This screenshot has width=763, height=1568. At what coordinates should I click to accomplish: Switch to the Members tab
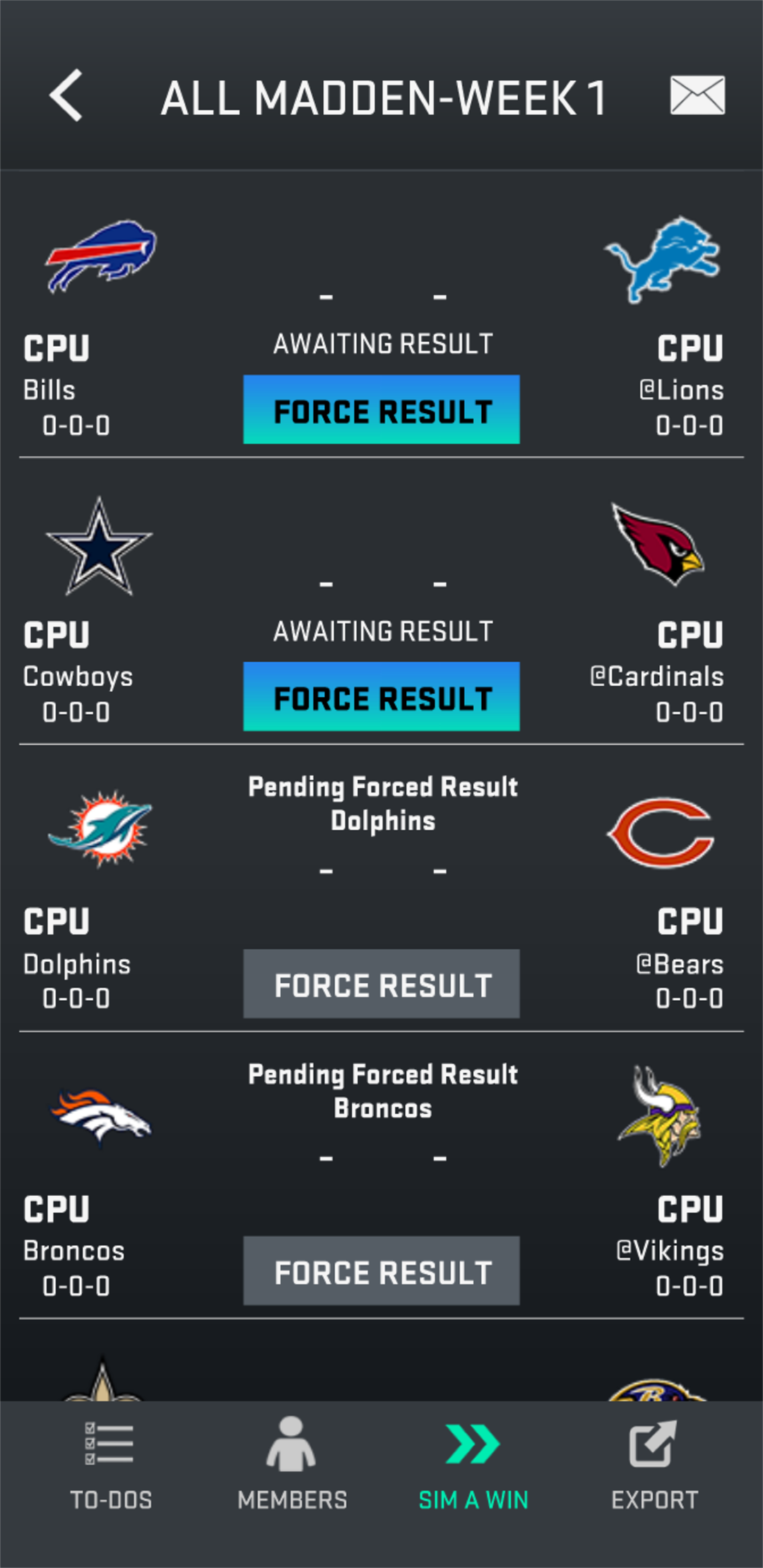tap(292, 1465)
